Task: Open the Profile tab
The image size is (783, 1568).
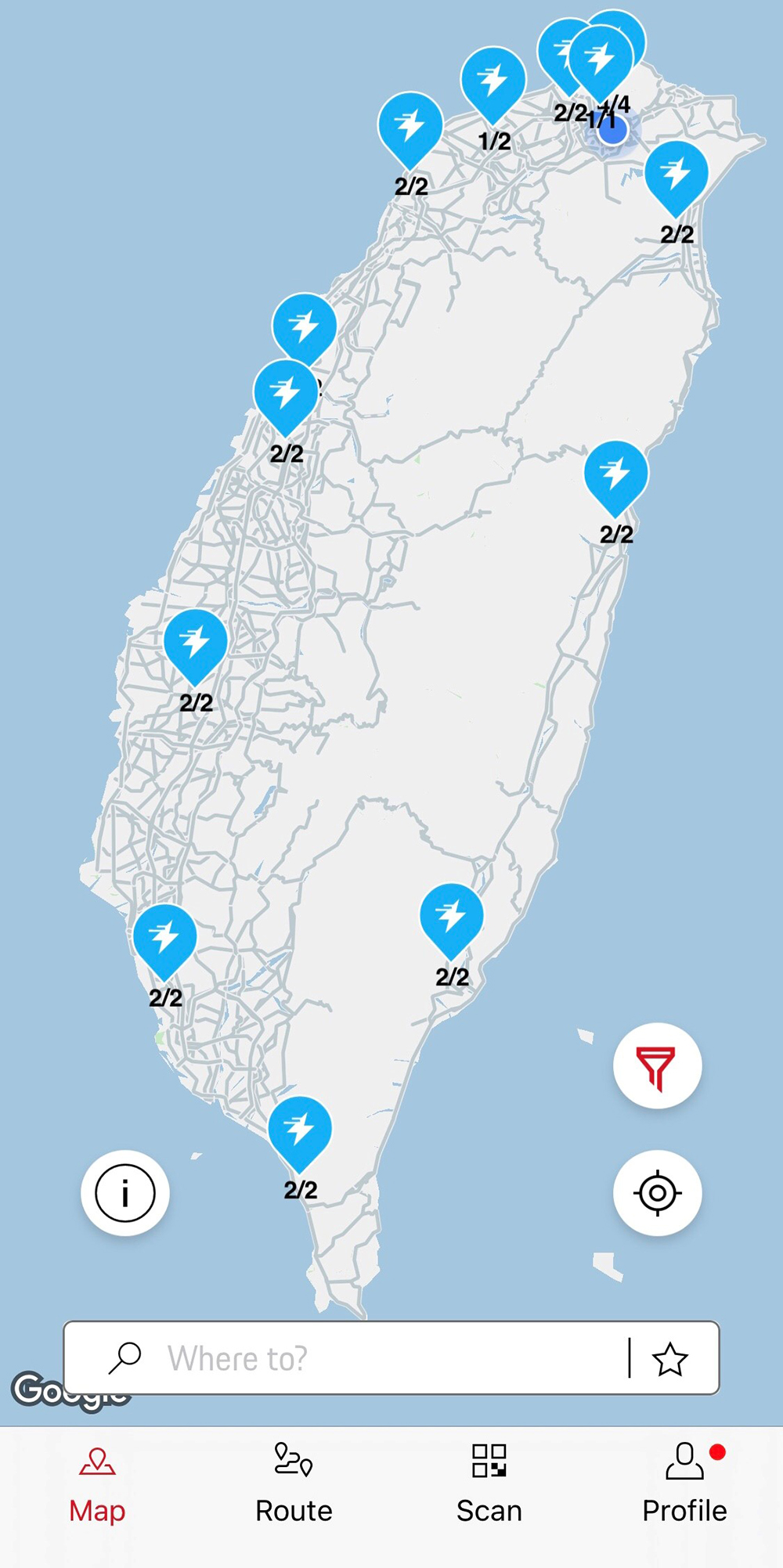Action: 684,1481
